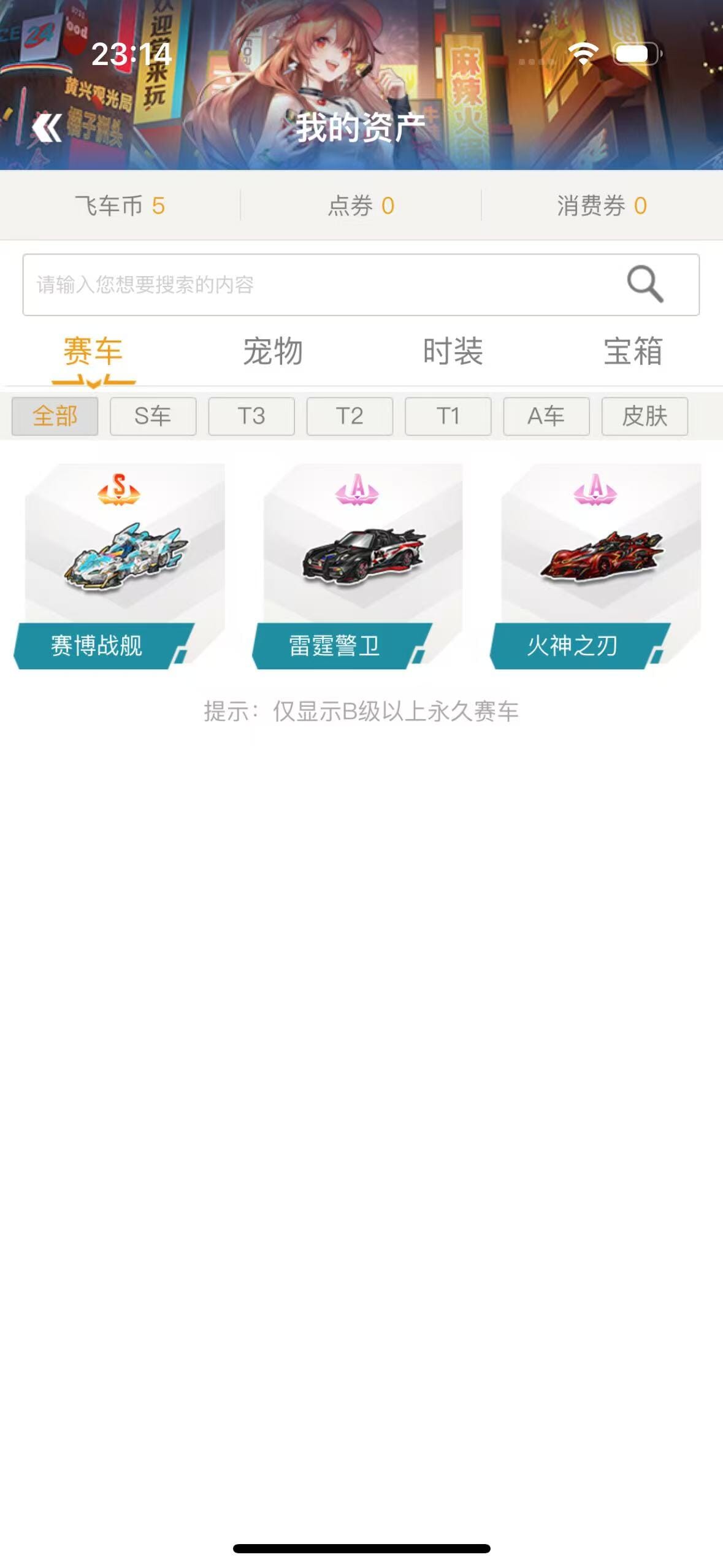Image resolution: width=723 pixels, height=1568 pixels.
Task: Tap the magnifier search icon
Action: [645, 284]
